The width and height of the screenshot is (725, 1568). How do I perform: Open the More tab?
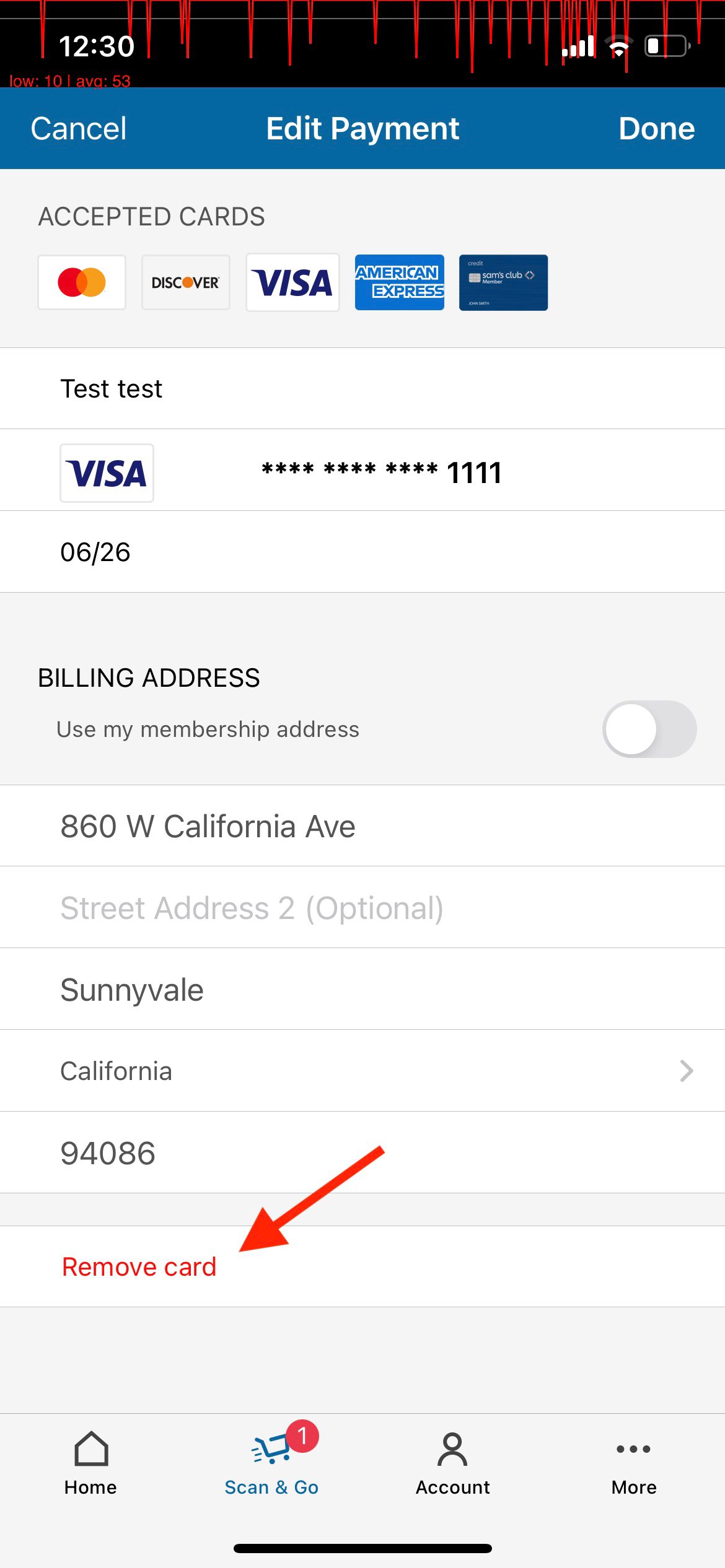coord(633,1463)
